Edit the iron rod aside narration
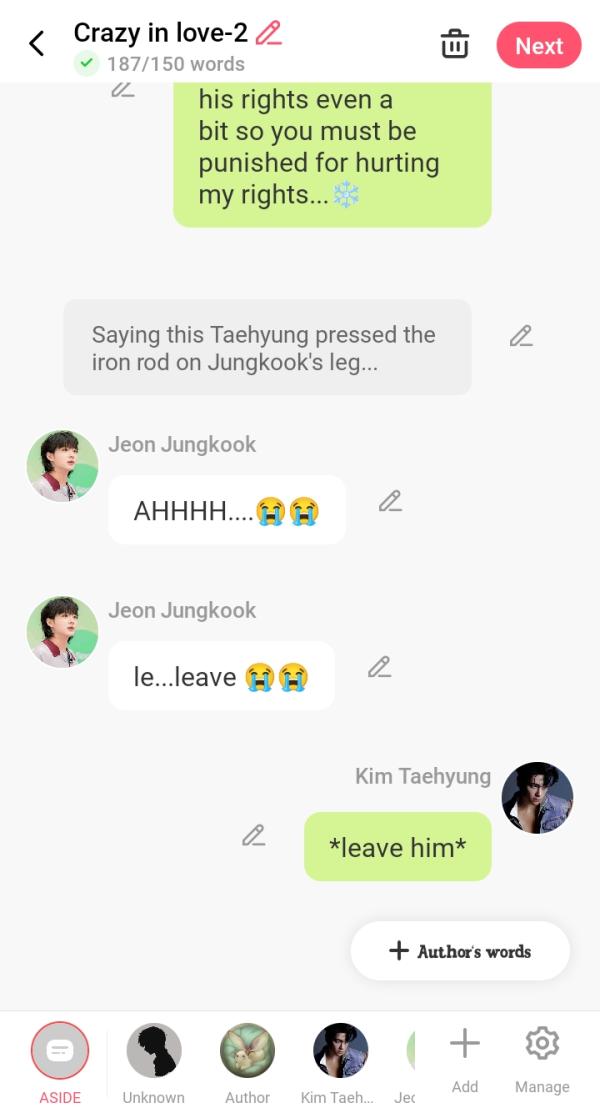 [x=520, y=336]
